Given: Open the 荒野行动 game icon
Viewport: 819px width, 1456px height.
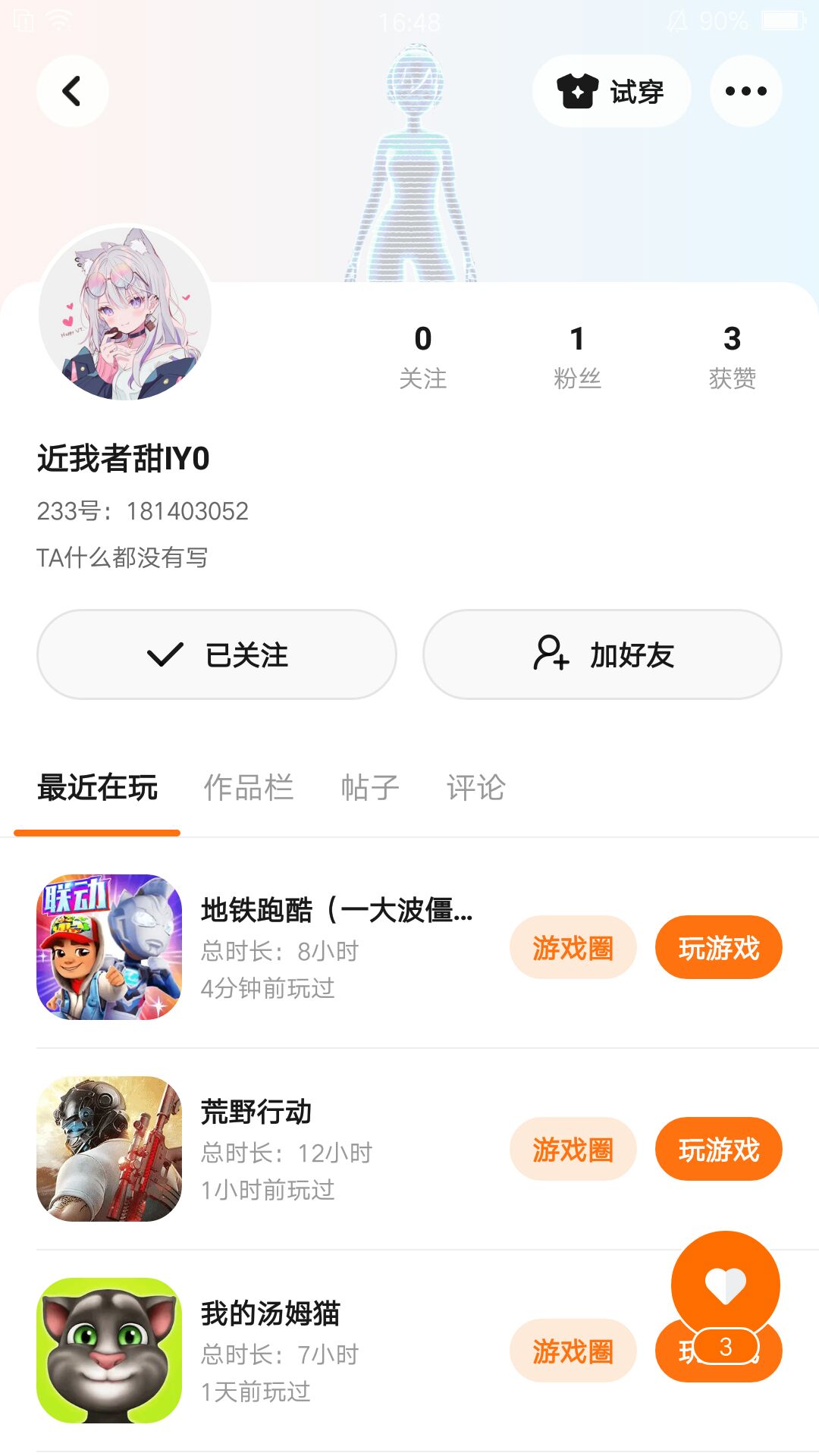Looking at the screenshot, I should pos(109,1149).
